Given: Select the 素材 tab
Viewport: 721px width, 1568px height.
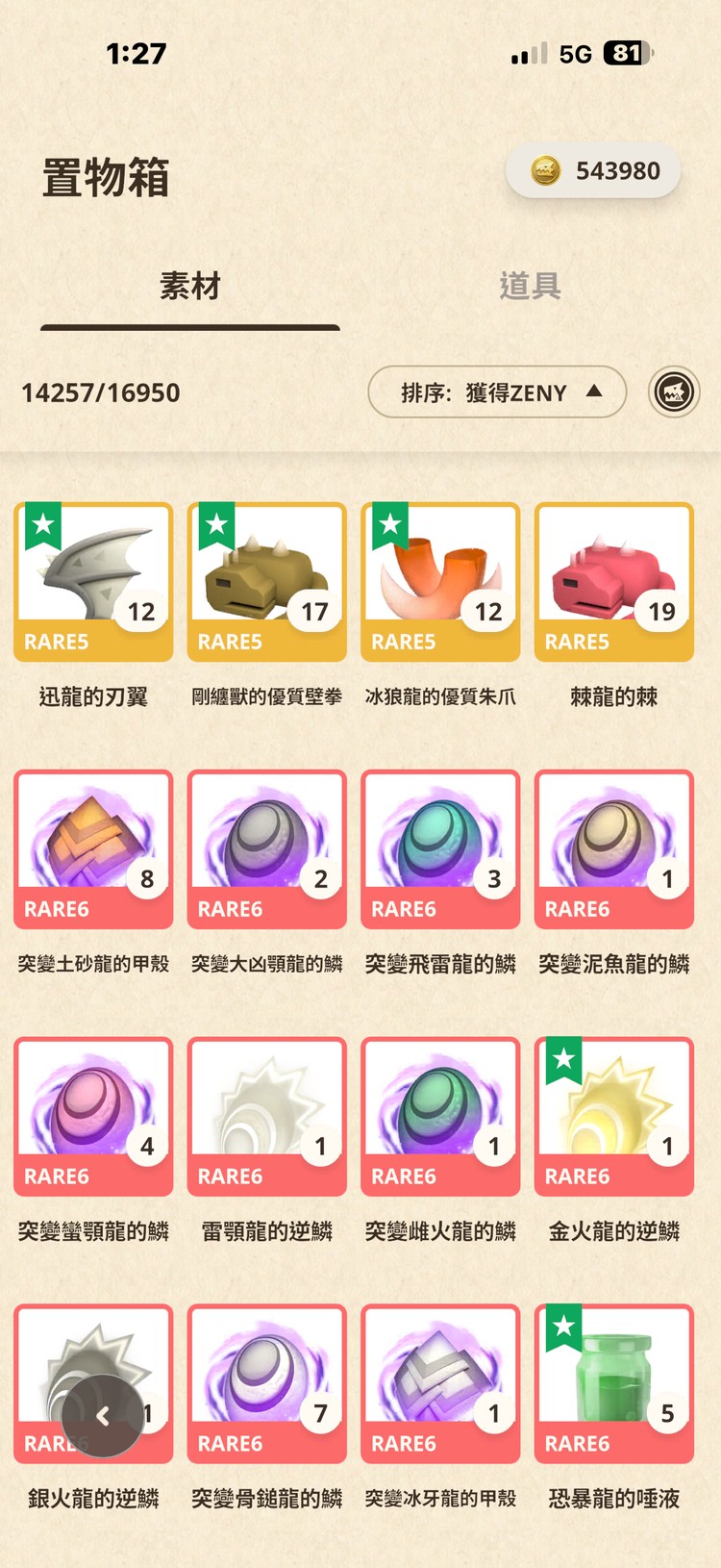Looking at the screenshot, I should pos(189,286).
